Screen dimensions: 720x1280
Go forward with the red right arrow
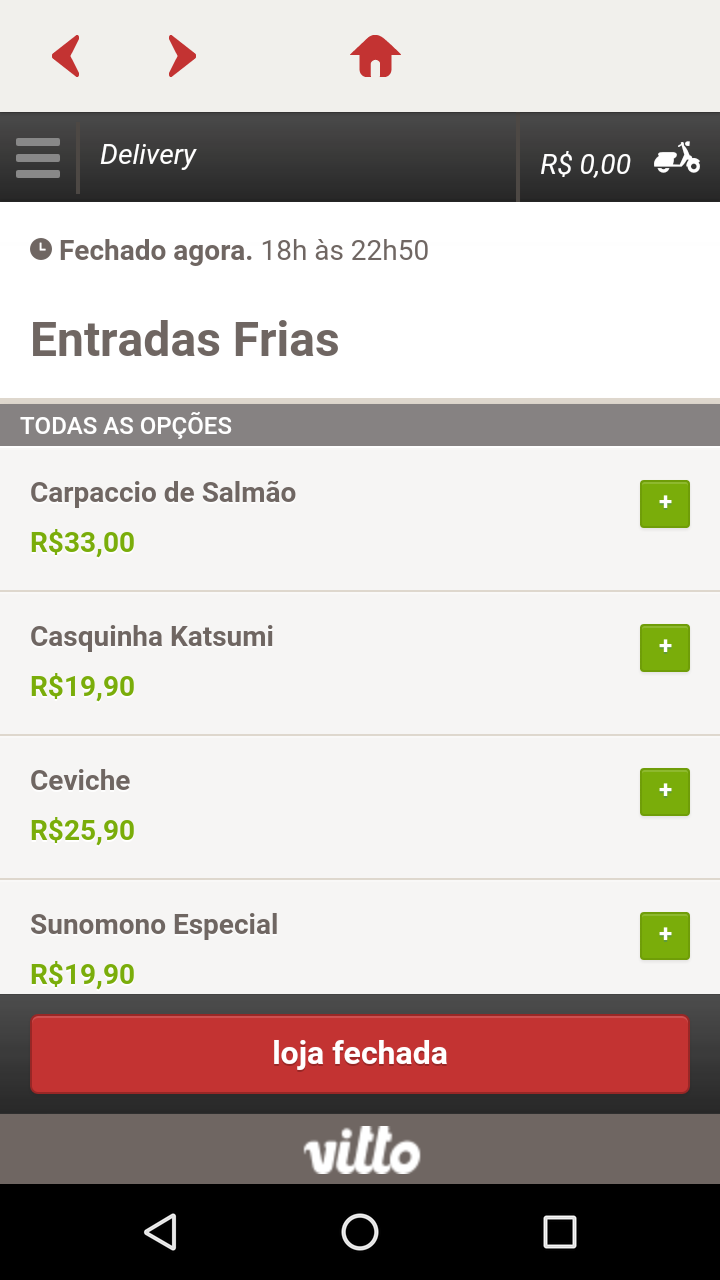tap(181, 56)
